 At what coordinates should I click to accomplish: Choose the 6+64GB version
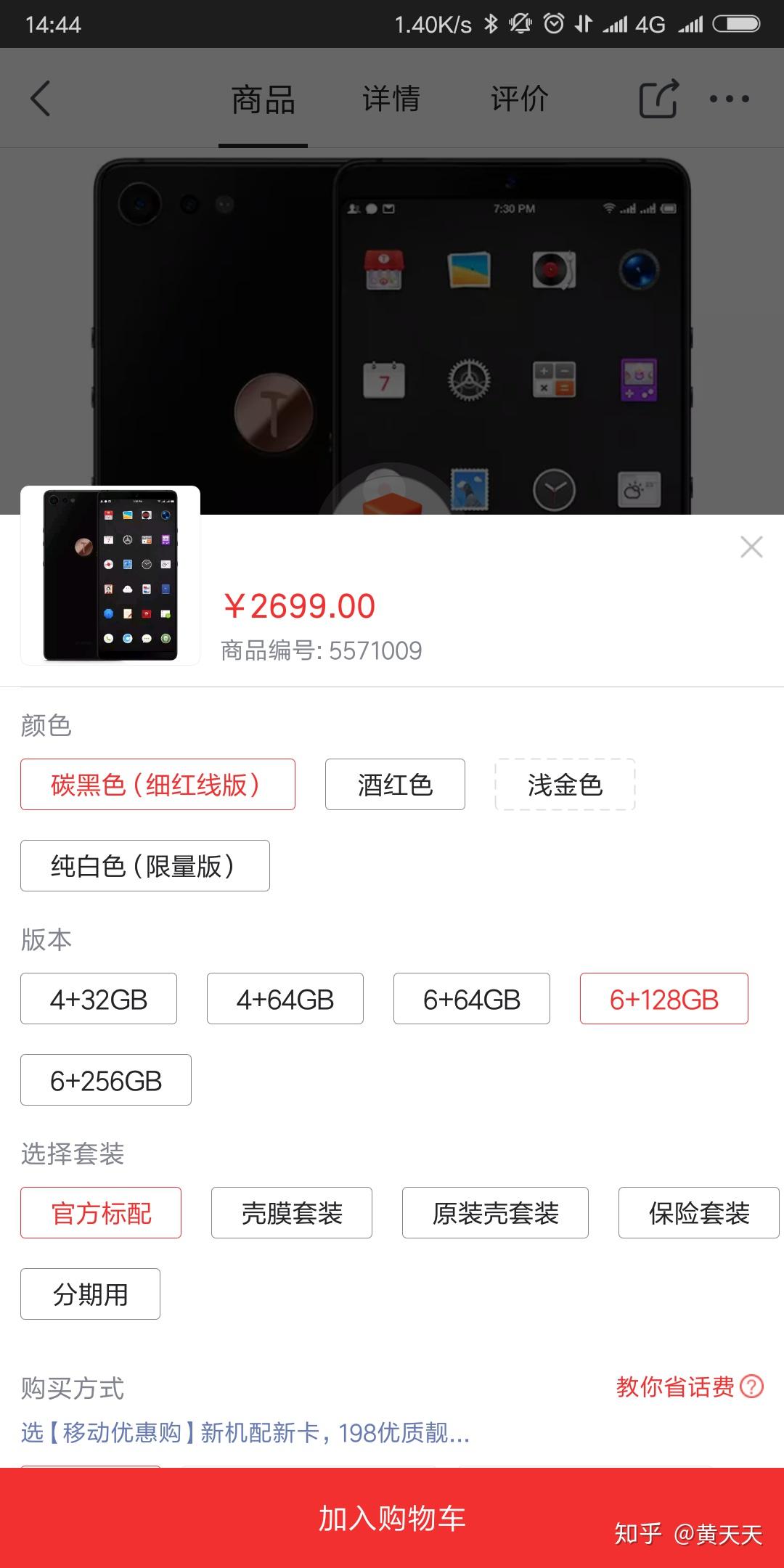click(x=472, y=999)
